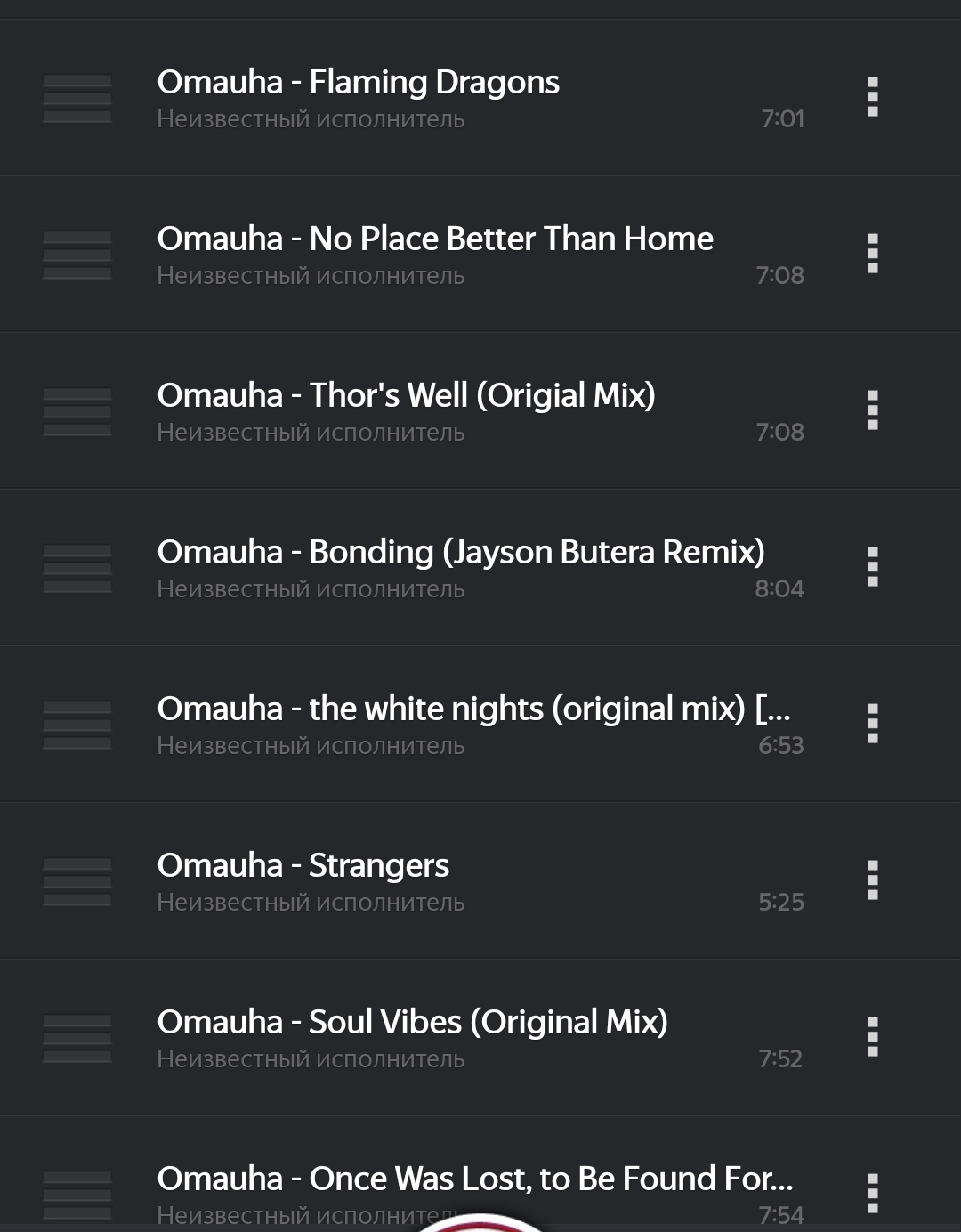This screenshot has height=1232, width=961.
Task: Open overflow menu for No Place Better Than Home
Action: tap(873, 254)
